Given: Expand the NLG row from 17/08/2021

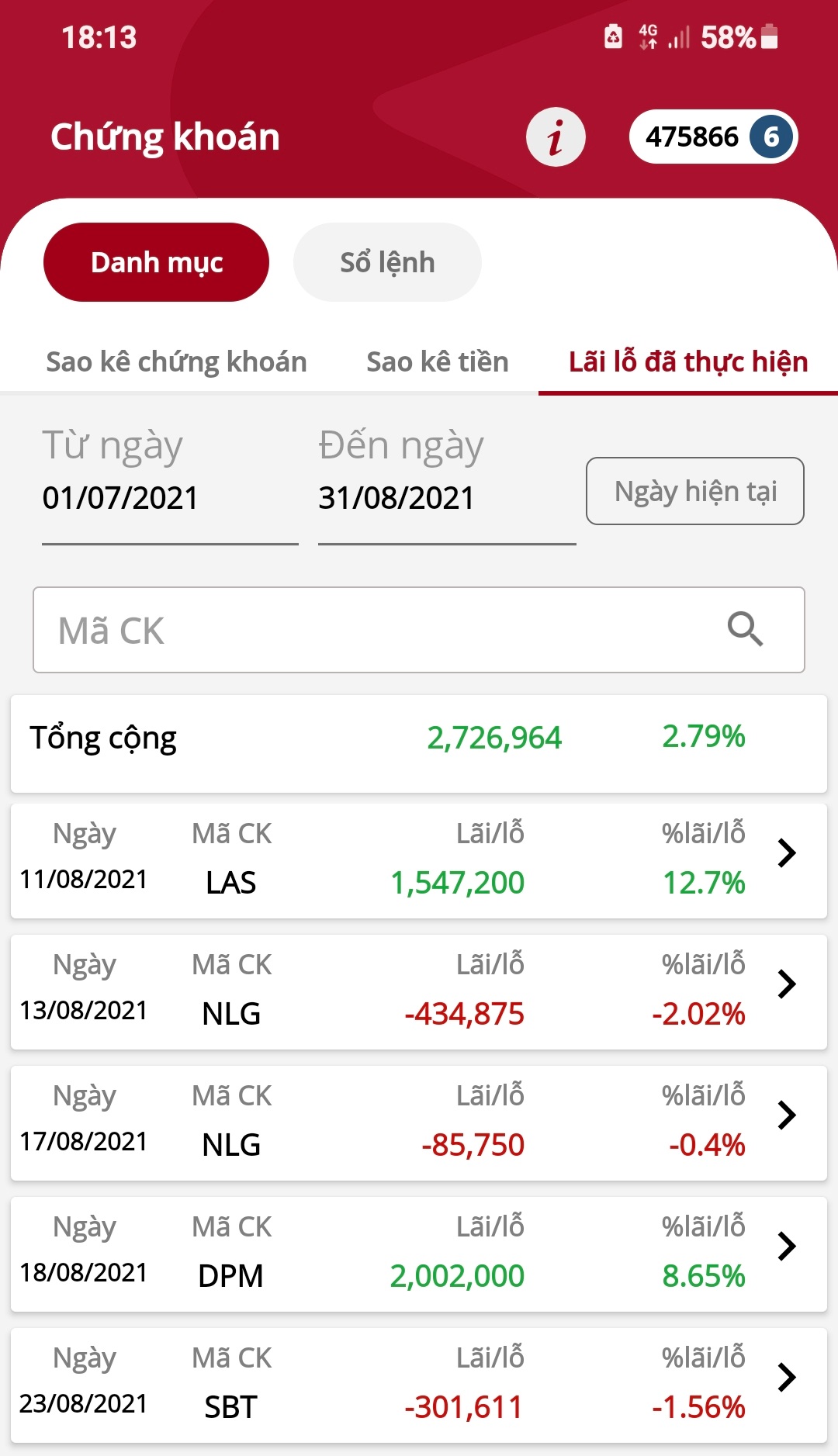Looking at the screenshot, I should point(419,1123).
